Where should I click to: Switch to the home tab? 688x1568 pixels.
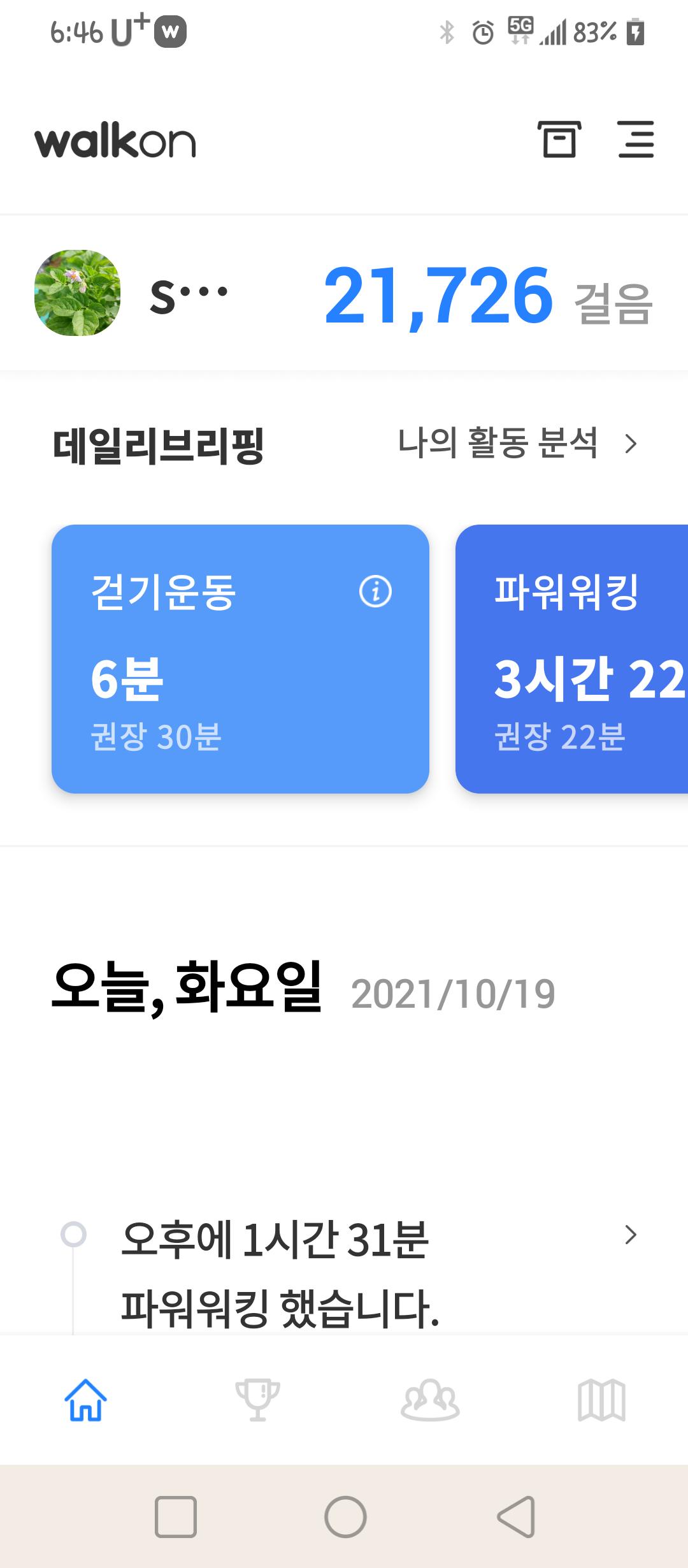85,1400
